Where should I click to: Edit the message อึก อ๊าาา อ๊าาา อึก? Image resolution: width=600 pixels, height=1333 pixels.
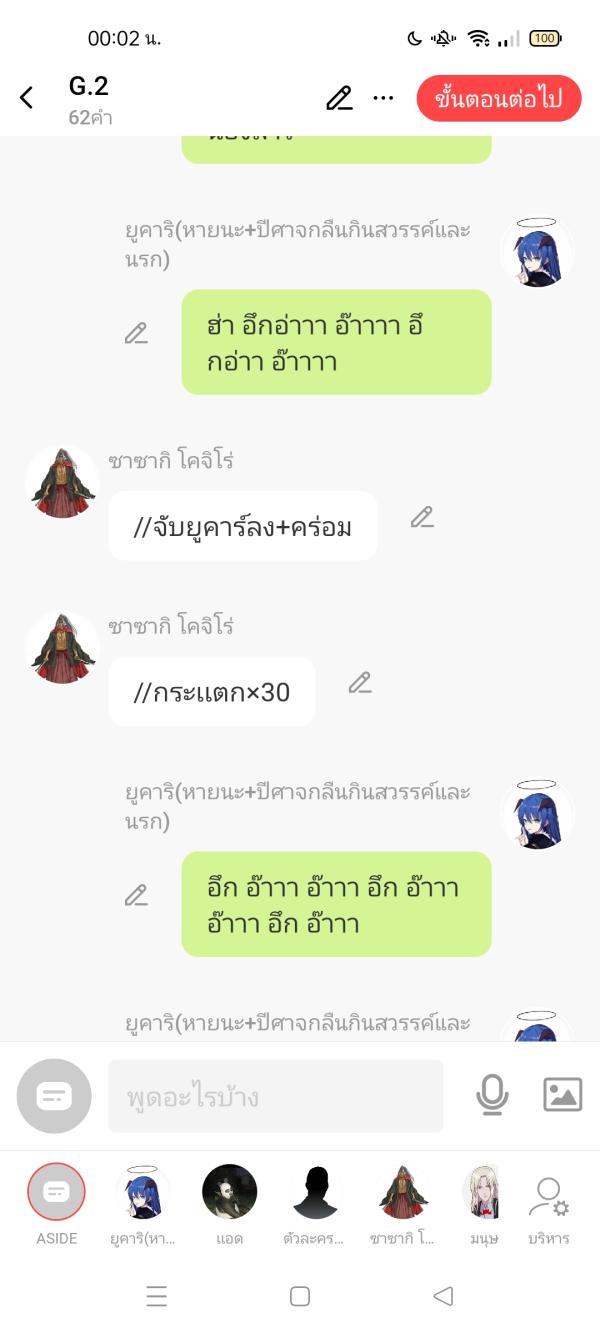pyautogui.click(x=136, y=896)
